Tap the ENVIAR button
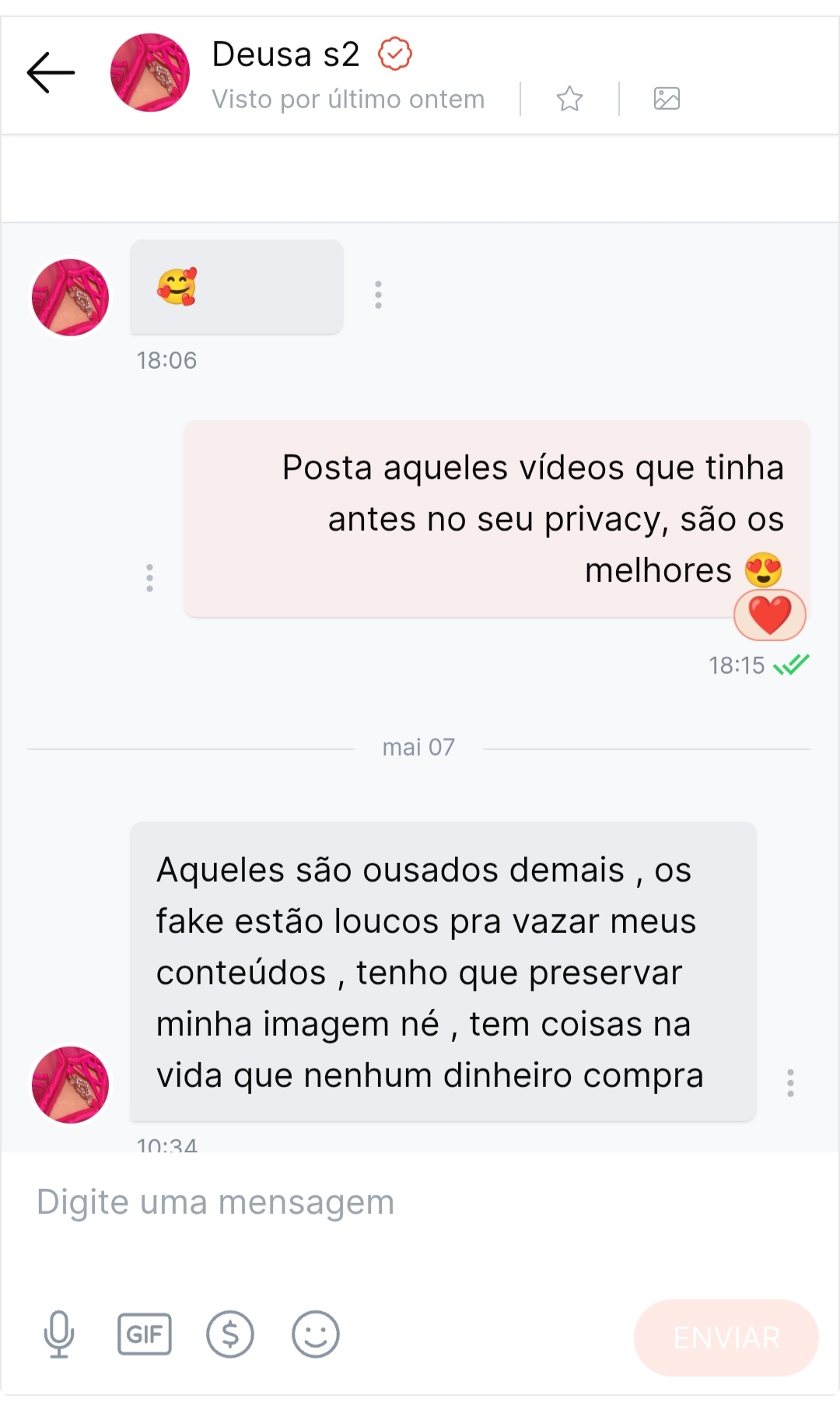Image resolution: width=840 pixels, height=1410 pixels. tap(726, 1338)
